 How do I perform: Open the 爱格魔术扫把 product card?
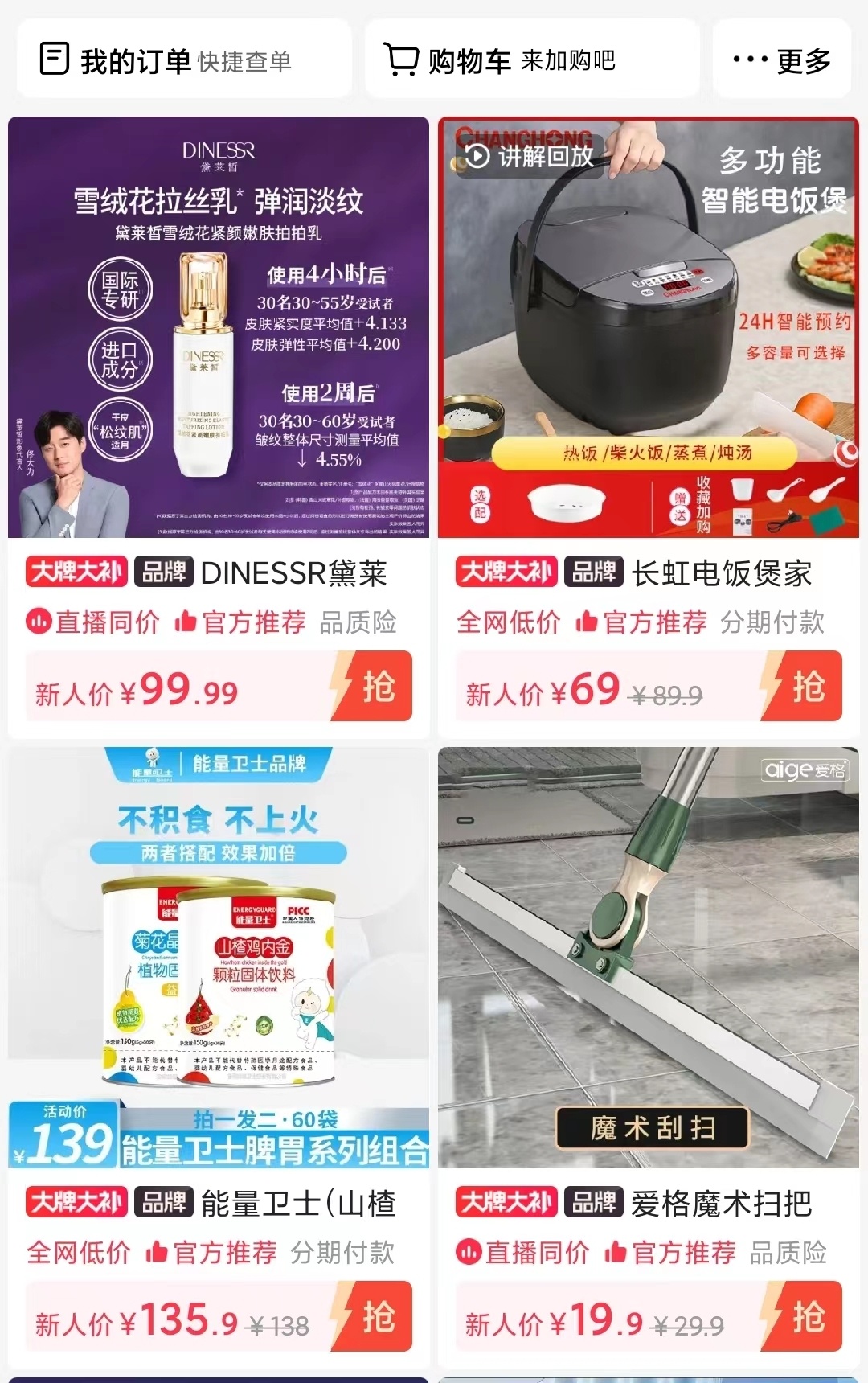point(648,957)
